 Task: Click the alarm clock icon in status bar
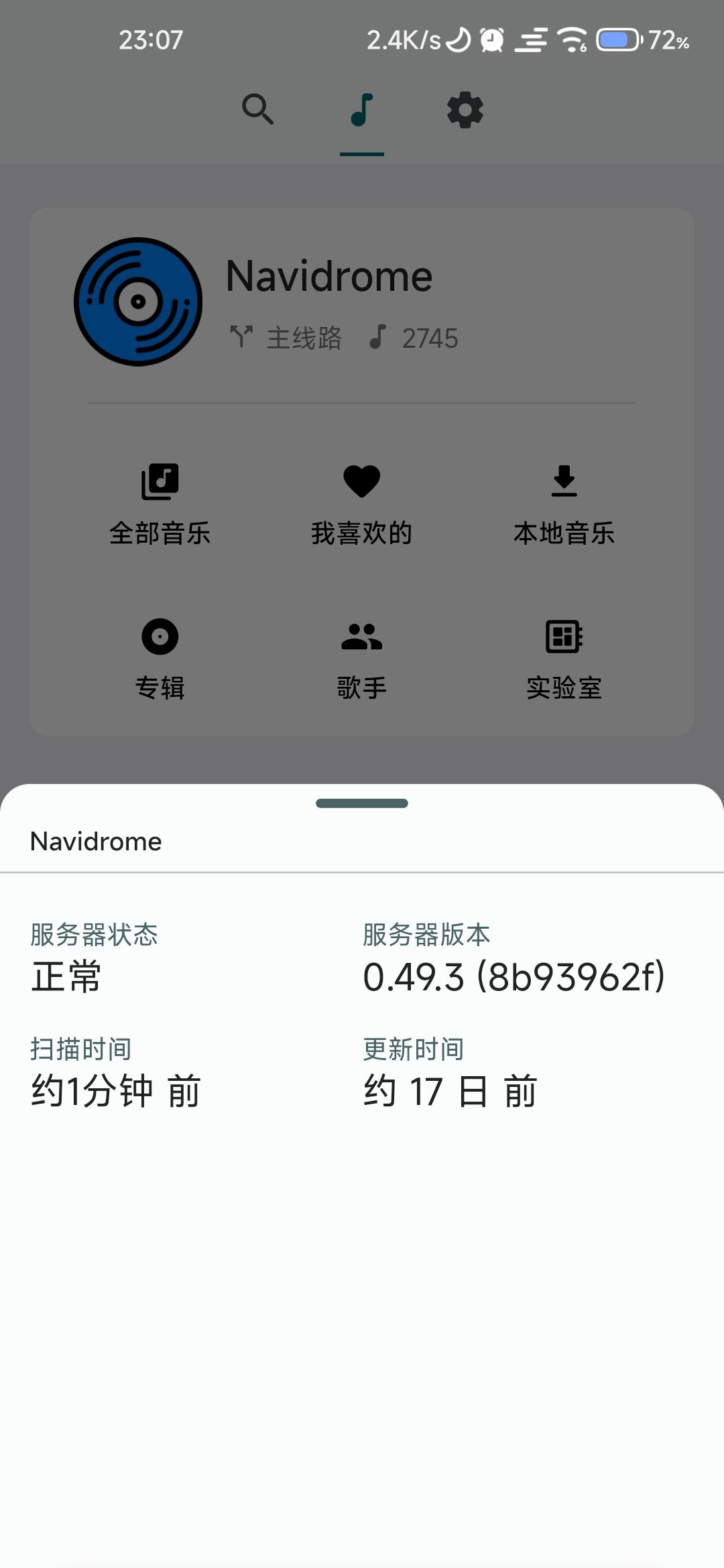490,40
